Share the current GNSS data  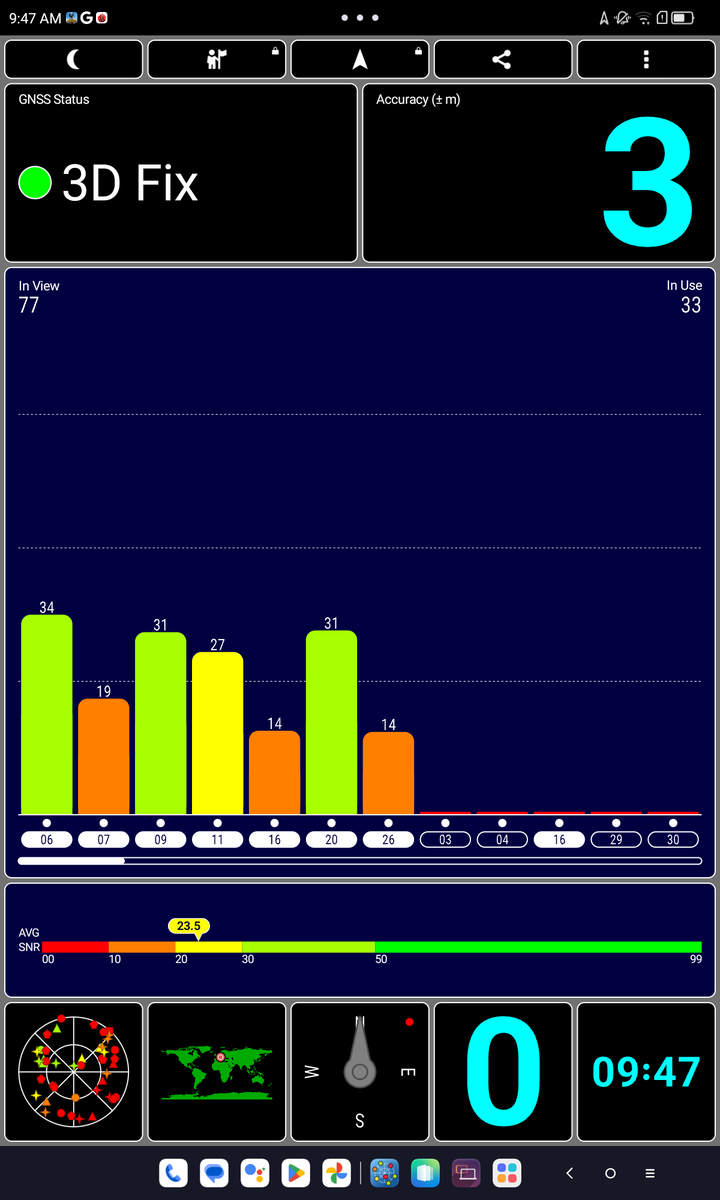tap(502, 59)
